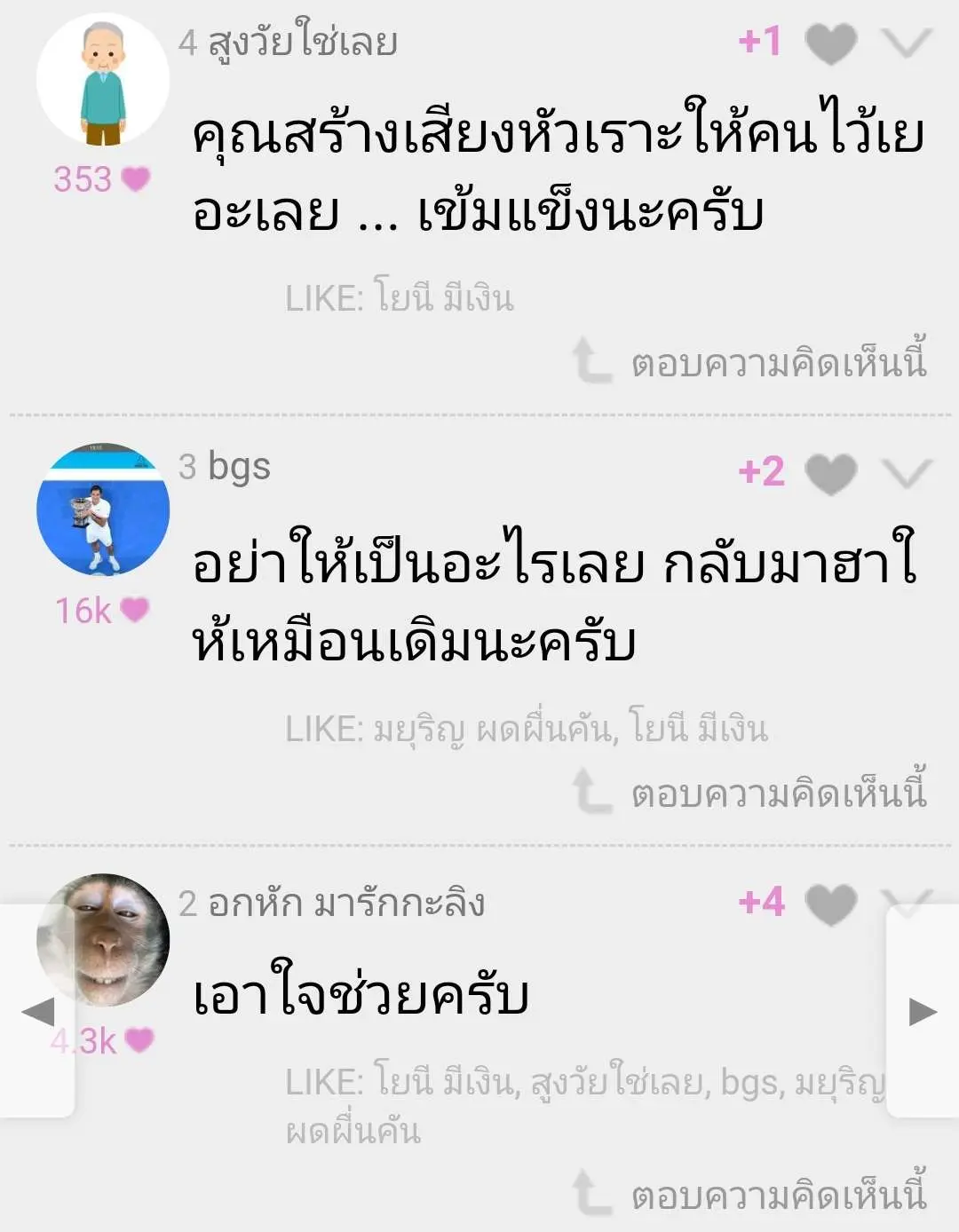
Task: Like the comment by สูงวัยใช่เลย
Action: tap(830, 43)
